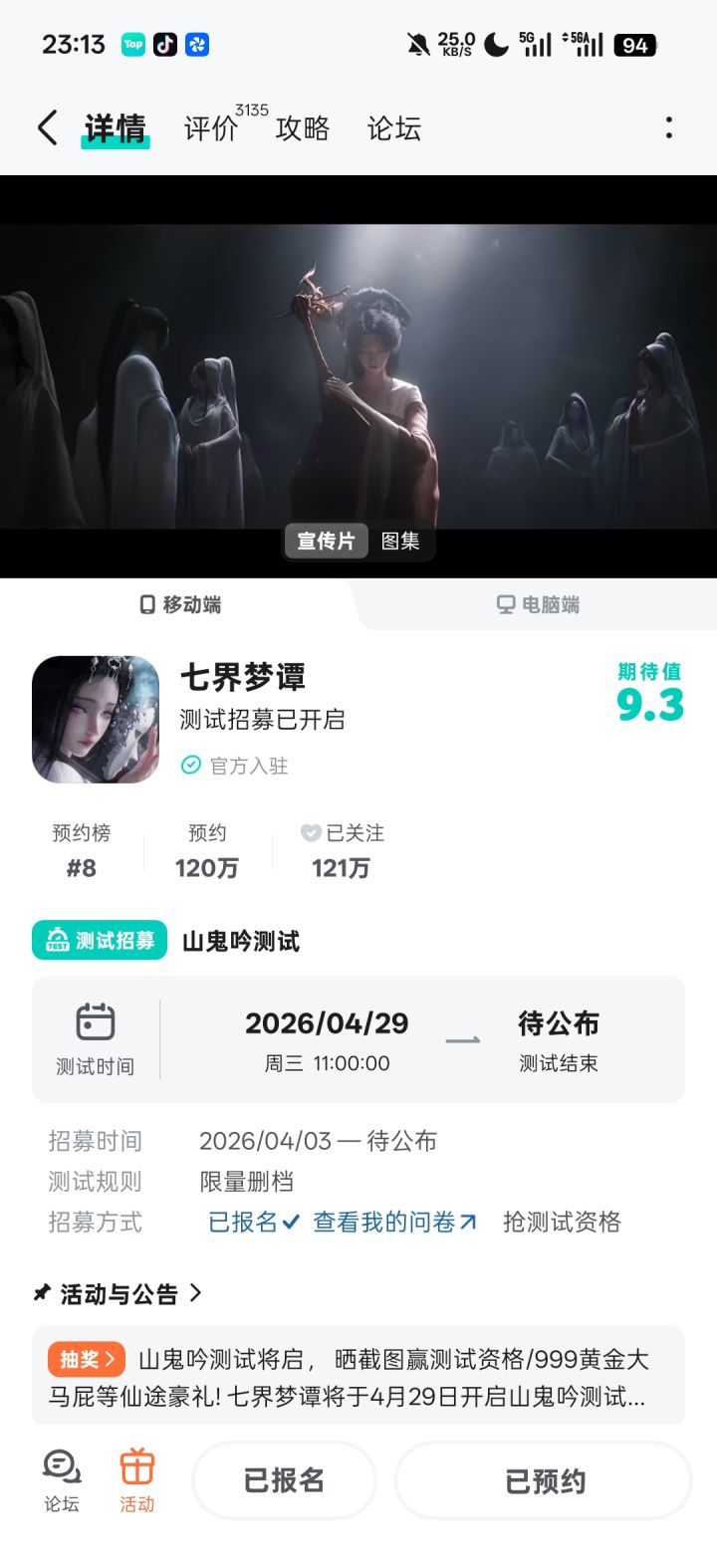Select the 移动端 platform tab

point(180,604)
